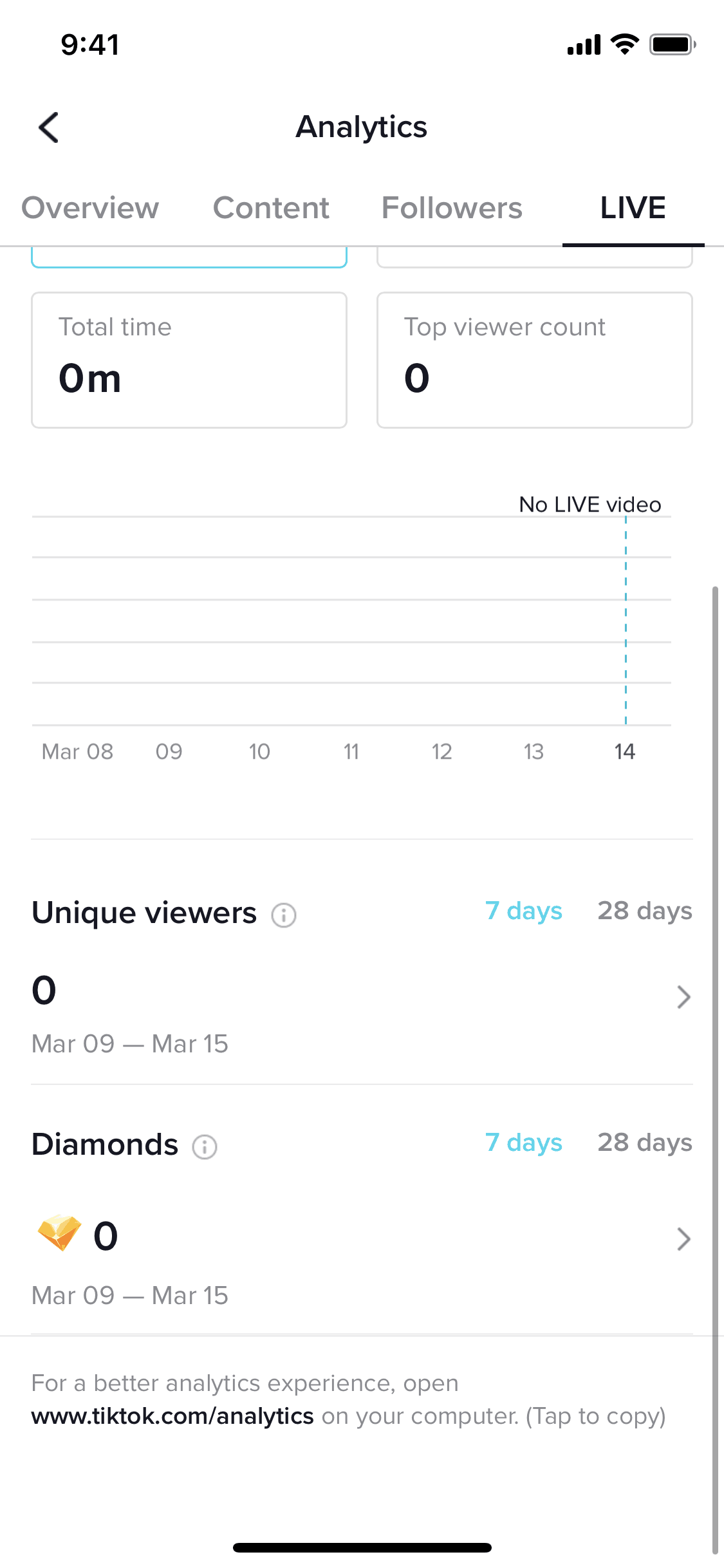Image resolution: width=724 pixels, height=1568 pixels.
Task: Click the back arrow to leave Analytics
Action: [x=49, y=127]
